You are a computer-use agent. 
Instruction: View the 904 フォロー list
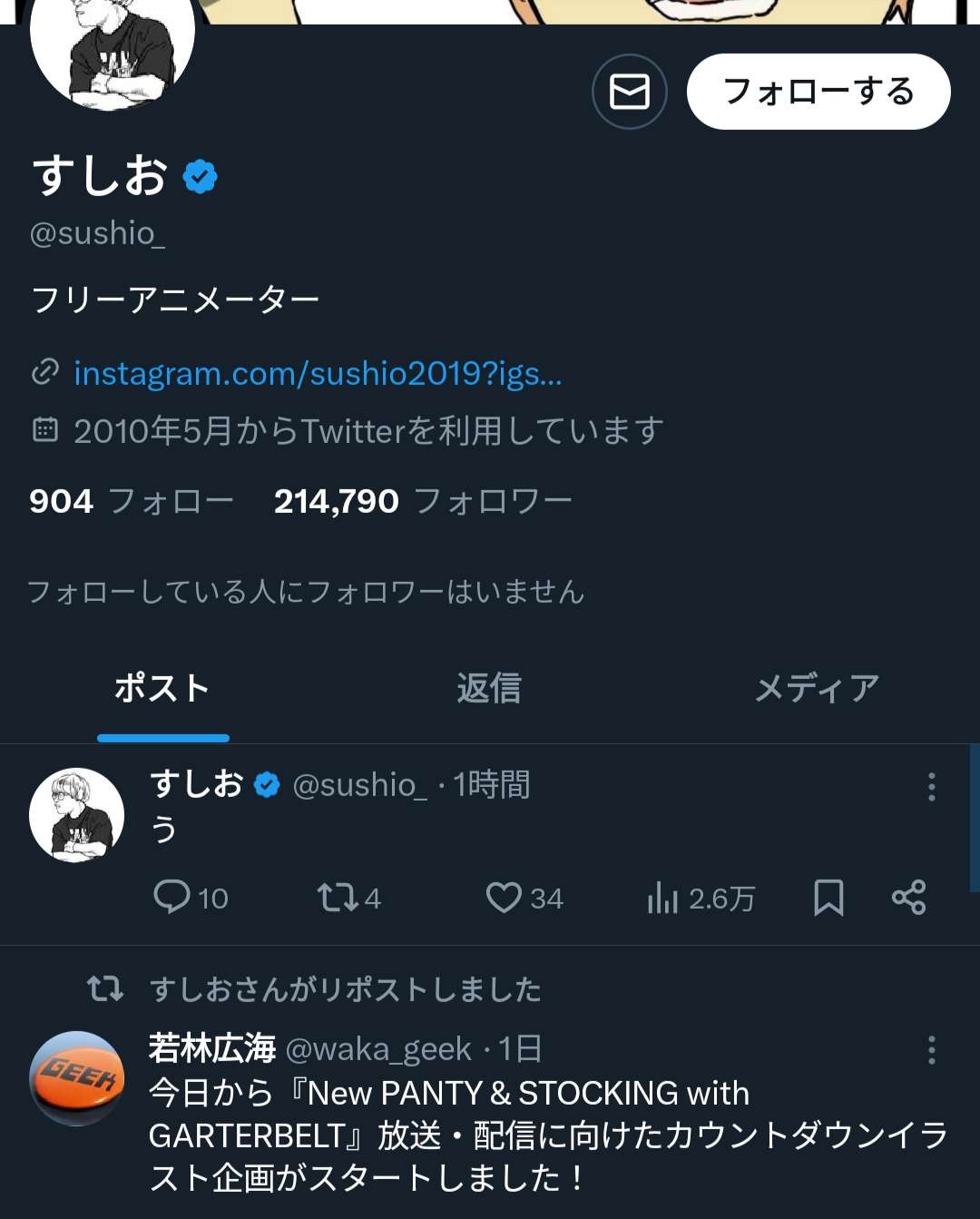click(x=132, y=501)
